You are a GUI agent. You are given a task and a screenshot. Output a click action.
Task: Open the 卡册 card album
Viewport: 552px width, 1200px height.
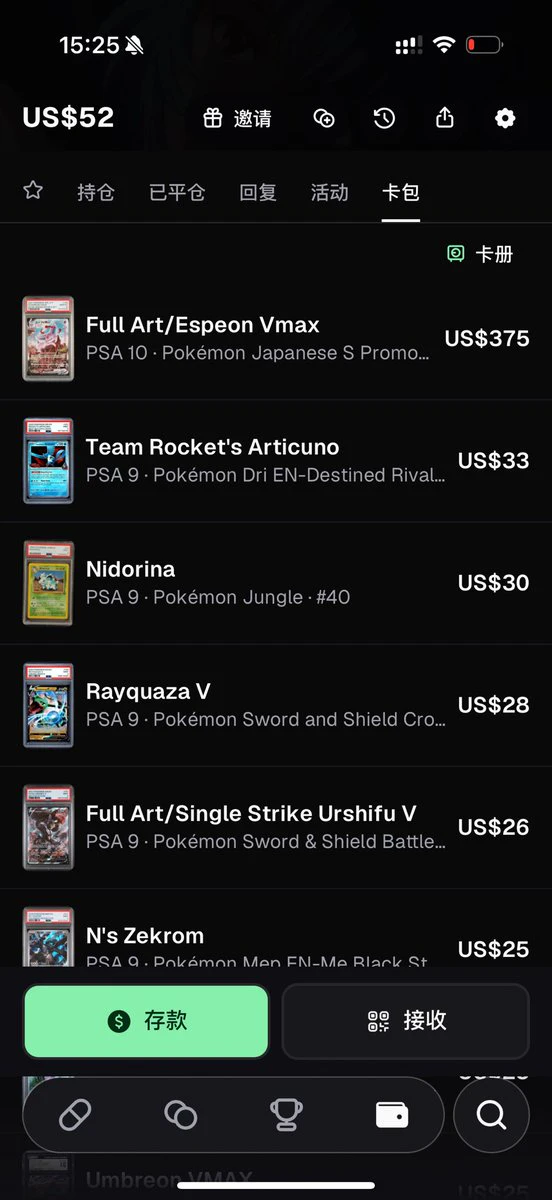(480, 254)
